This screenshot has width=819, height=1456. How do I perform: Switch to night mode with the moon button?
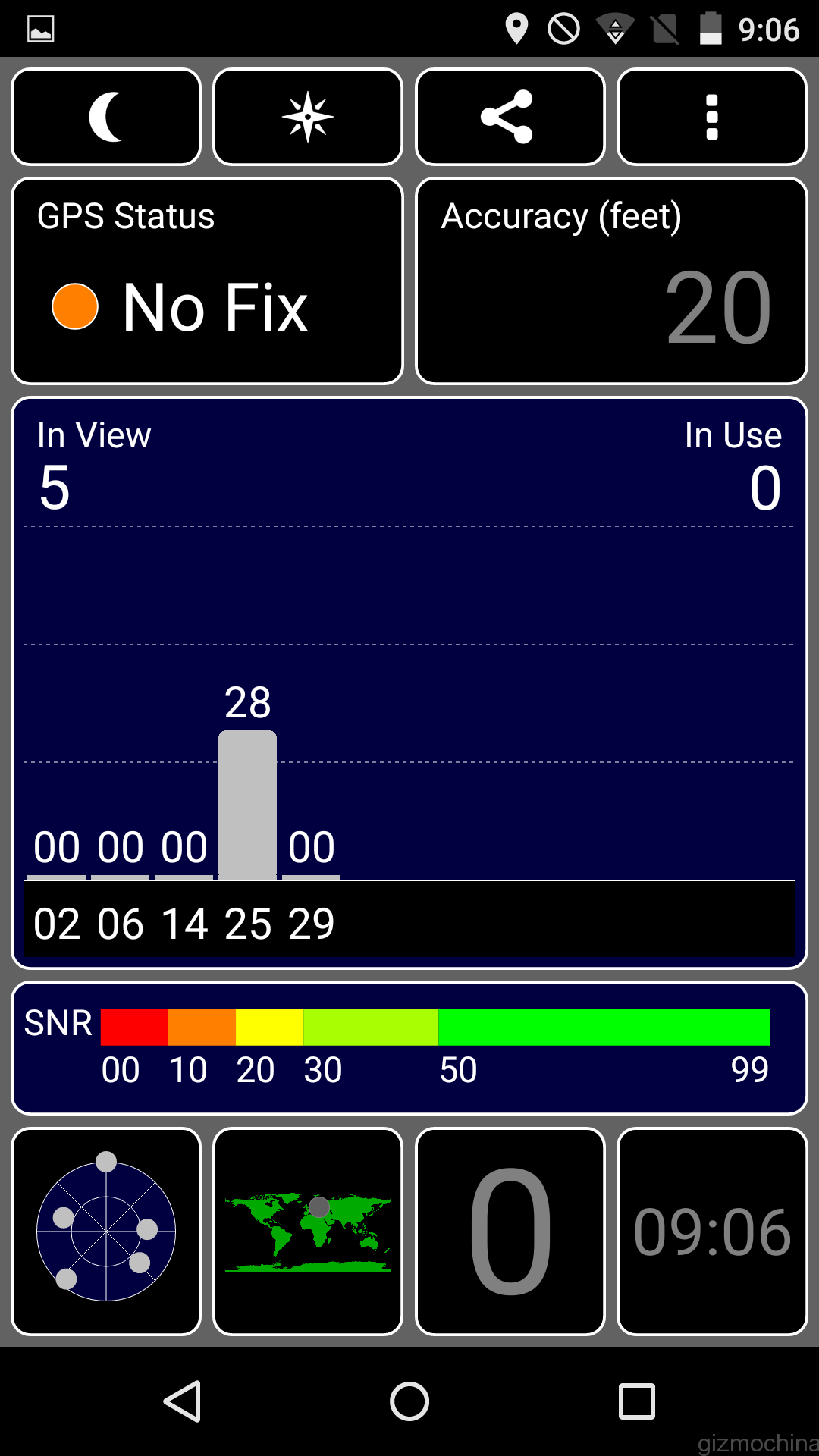(x=106, y=117)
